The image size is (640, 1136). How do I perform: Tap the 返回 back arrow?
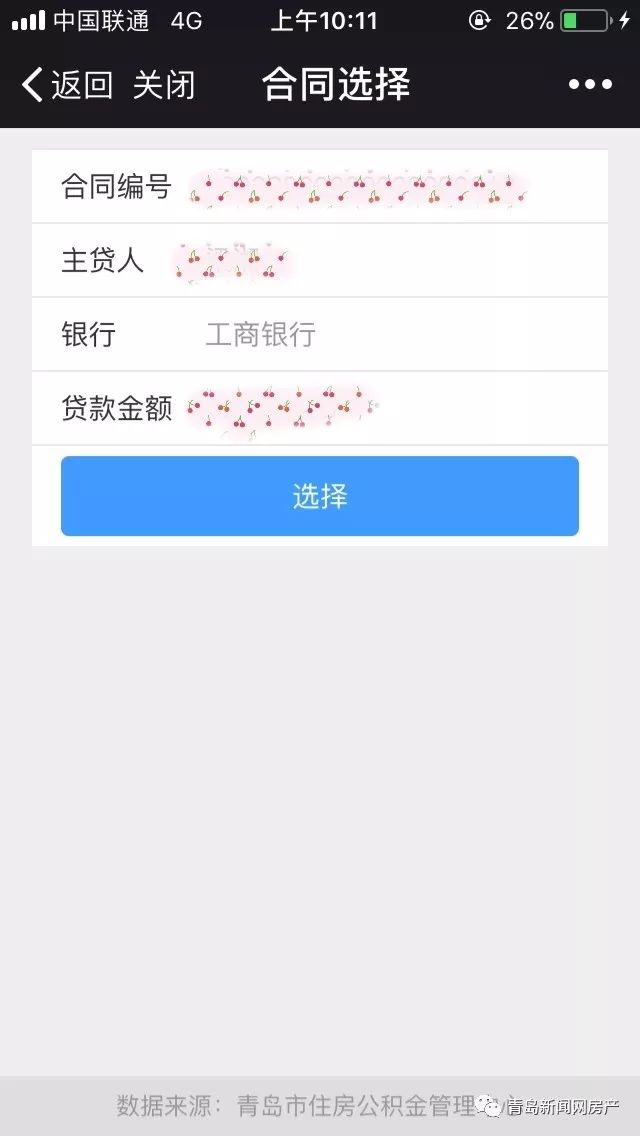point(34,85)
